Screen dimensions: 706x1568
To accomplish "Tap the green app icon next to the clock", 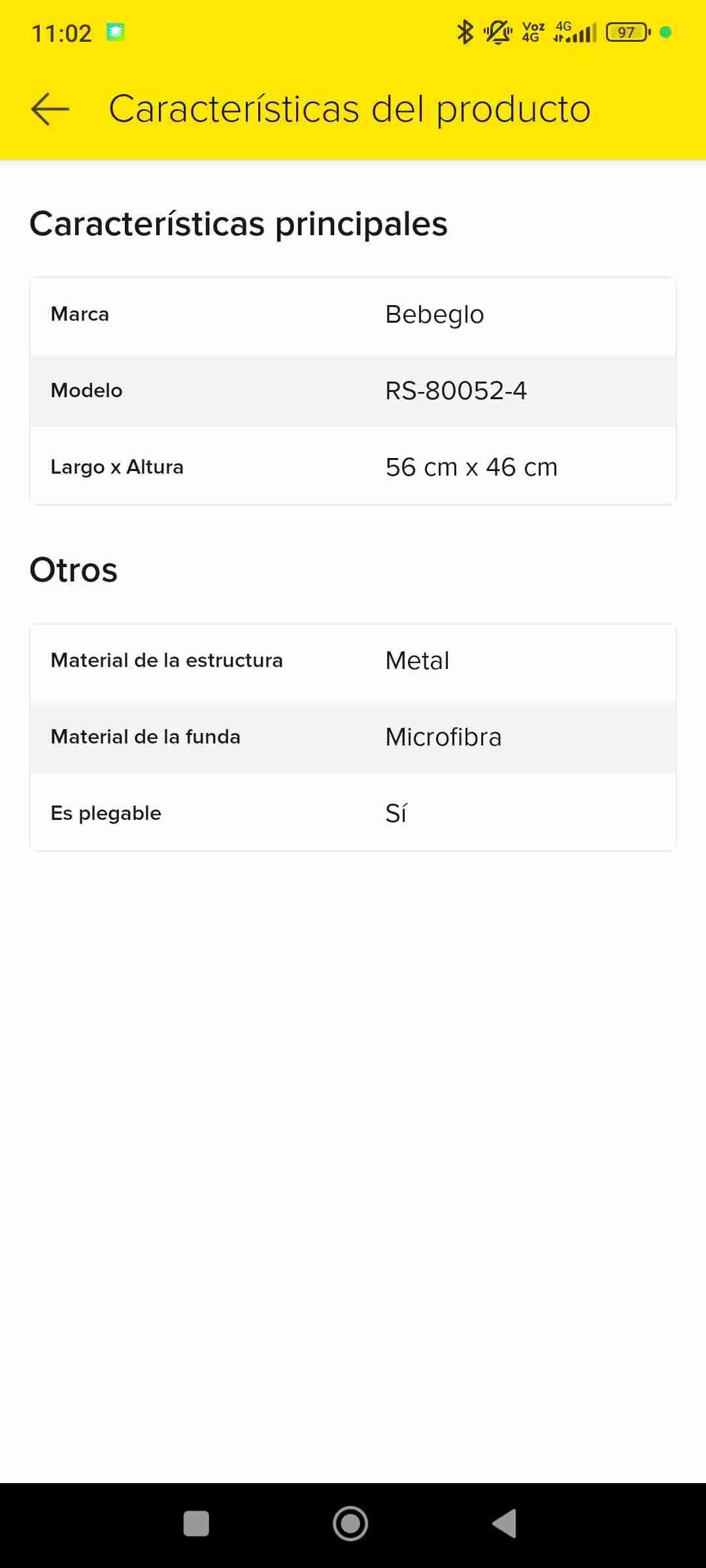I will click(115, 31).
